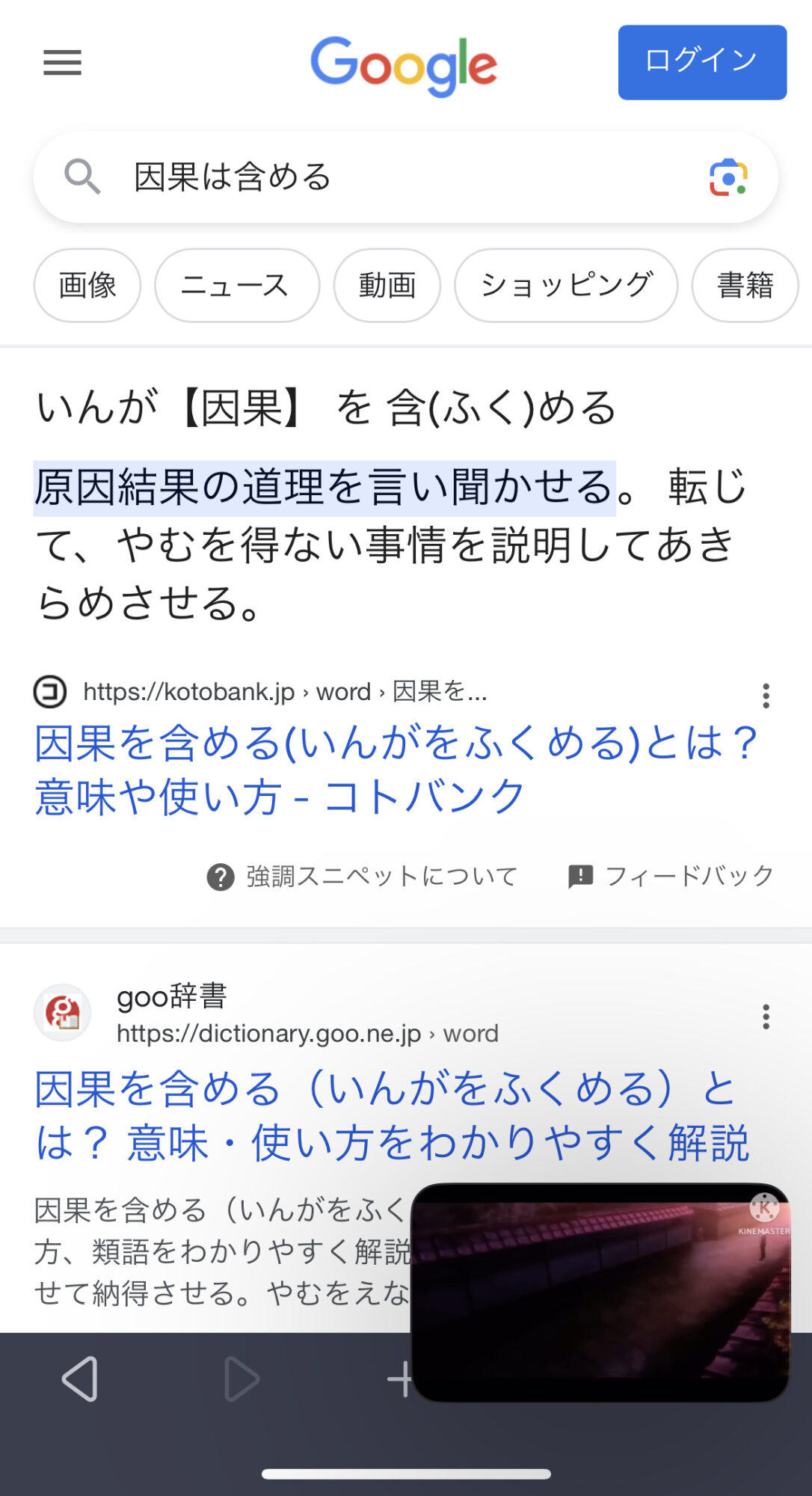Select the ショッピング filter chip
812x1496 pixels.
coord(566,285)
